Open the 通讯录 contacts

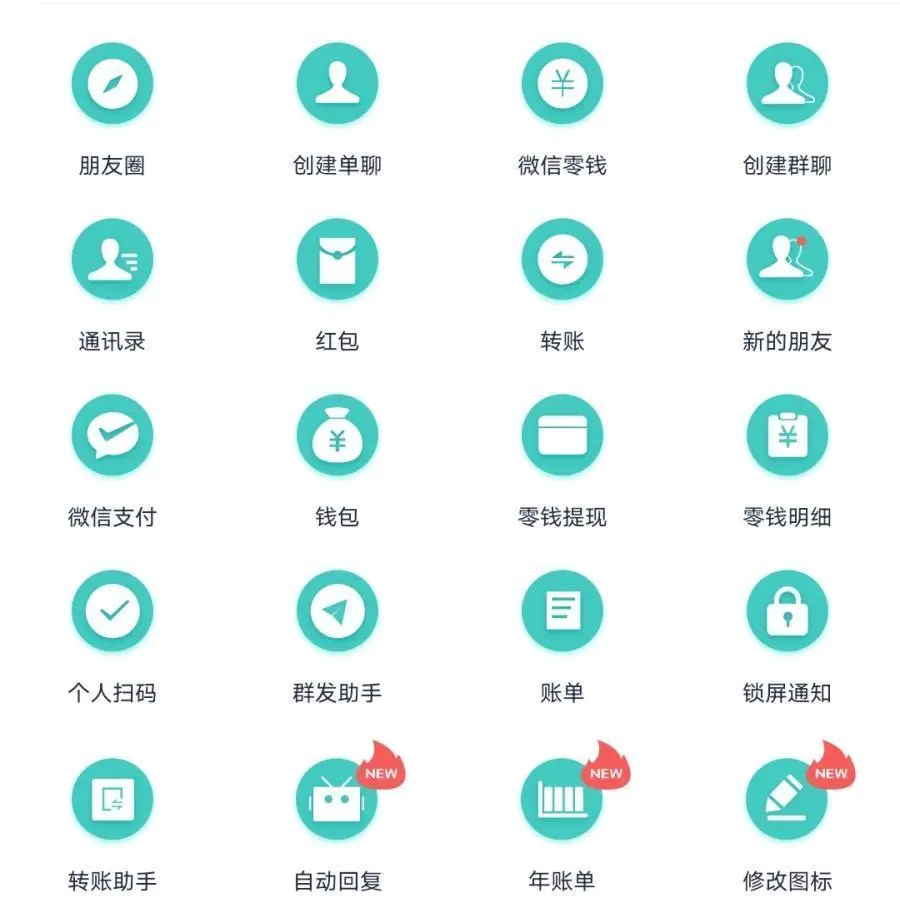(112, 260)
